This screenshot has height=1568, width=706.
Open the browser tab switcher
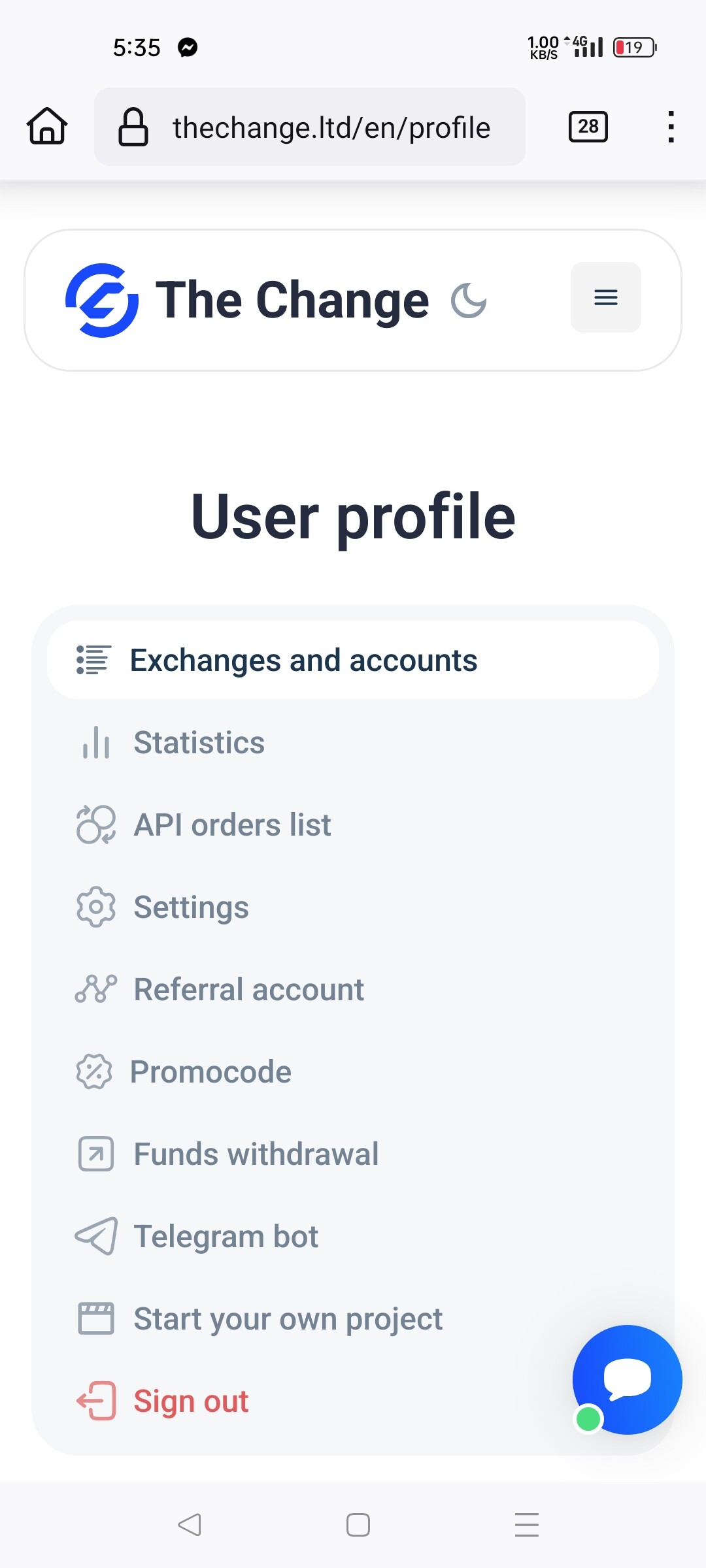point(588,127)
